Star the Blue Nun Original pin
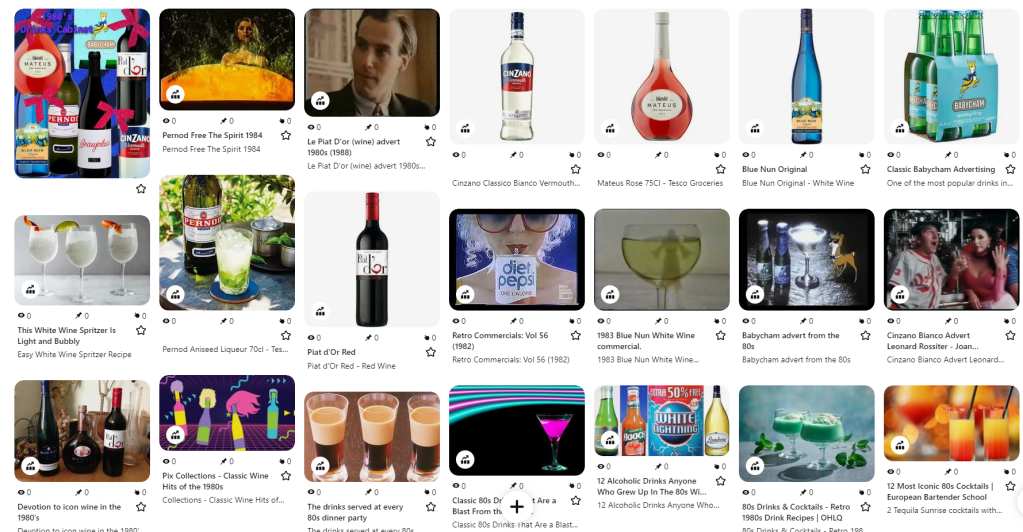1023x532 pixels. 866,169
